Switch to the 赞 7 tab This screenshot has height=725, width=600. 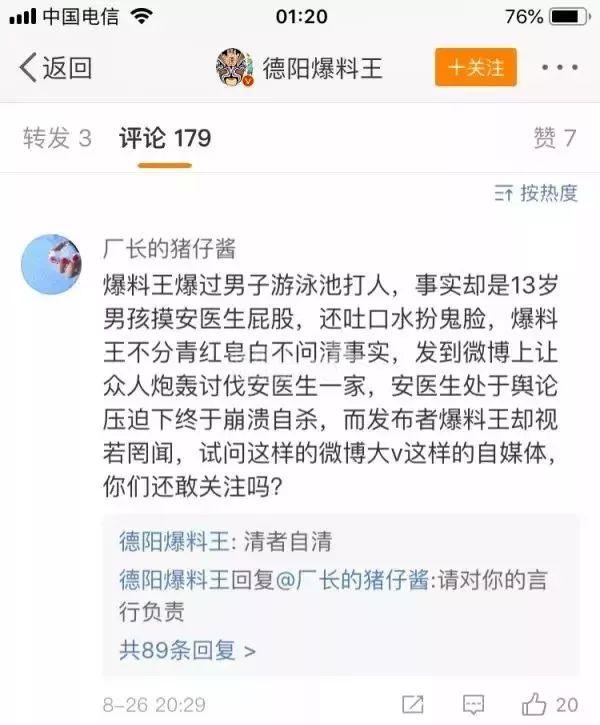[555, 137]
